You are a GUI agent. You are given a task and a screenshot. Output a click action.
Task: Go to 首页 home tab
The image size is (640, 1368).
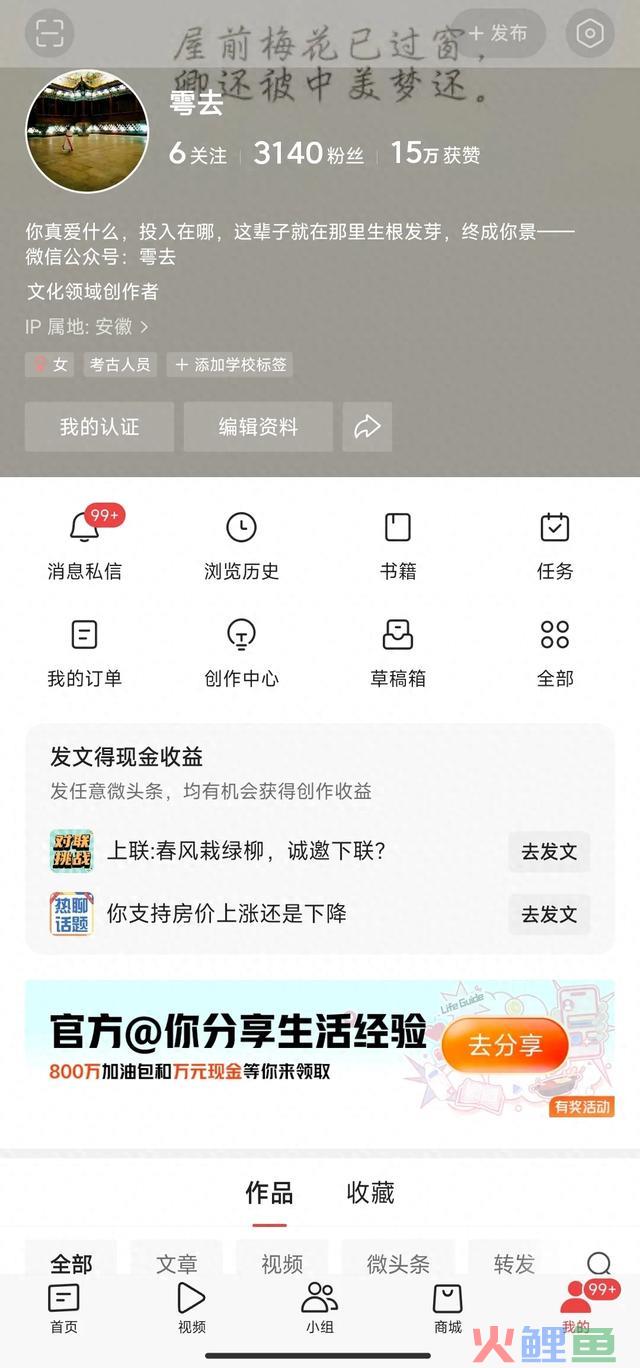coord(64,1309)
